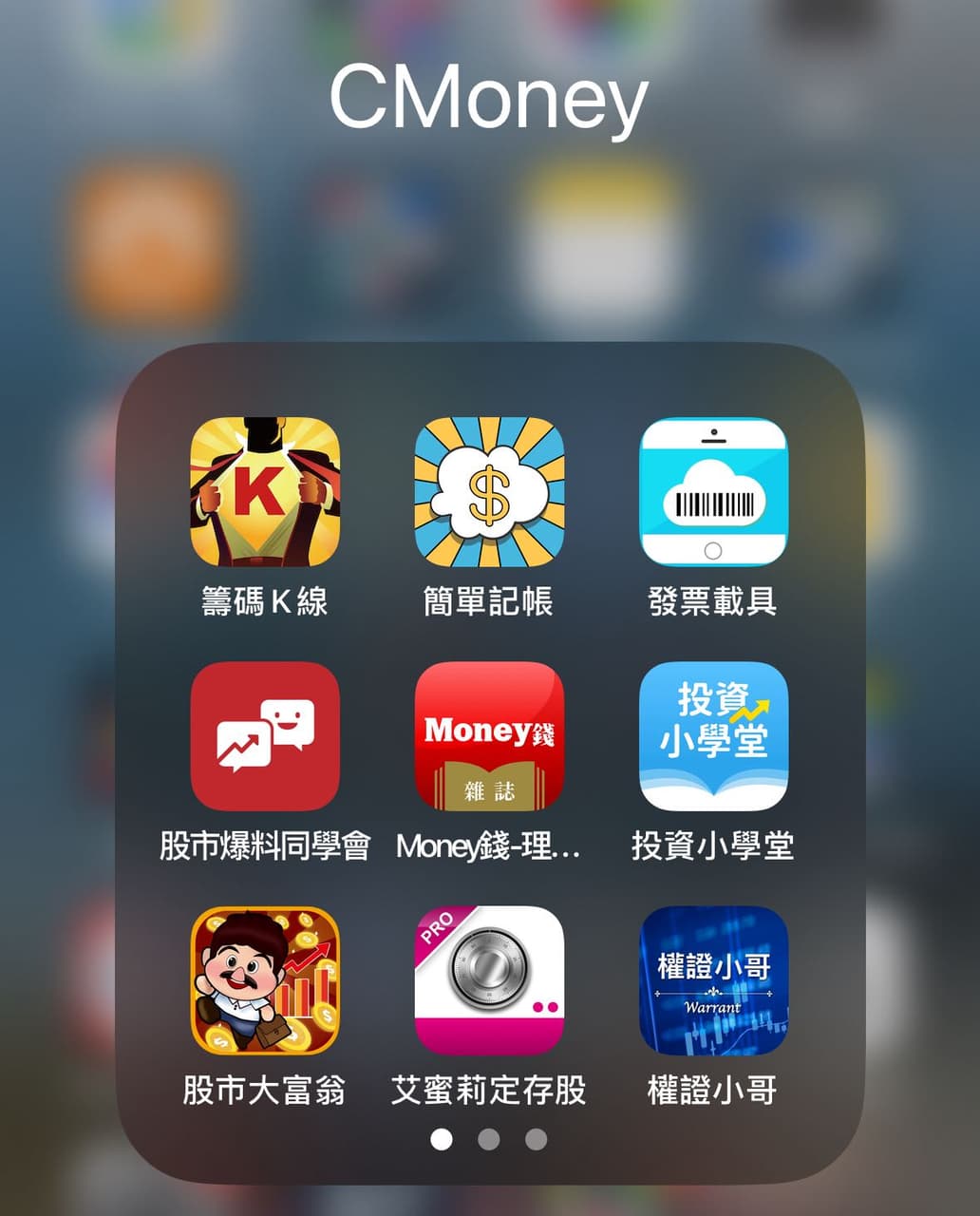This screenshot has width=980, height=1216.
Task: Tap the 簡單記帳 label under its icon
Action: tap(489, 600)
